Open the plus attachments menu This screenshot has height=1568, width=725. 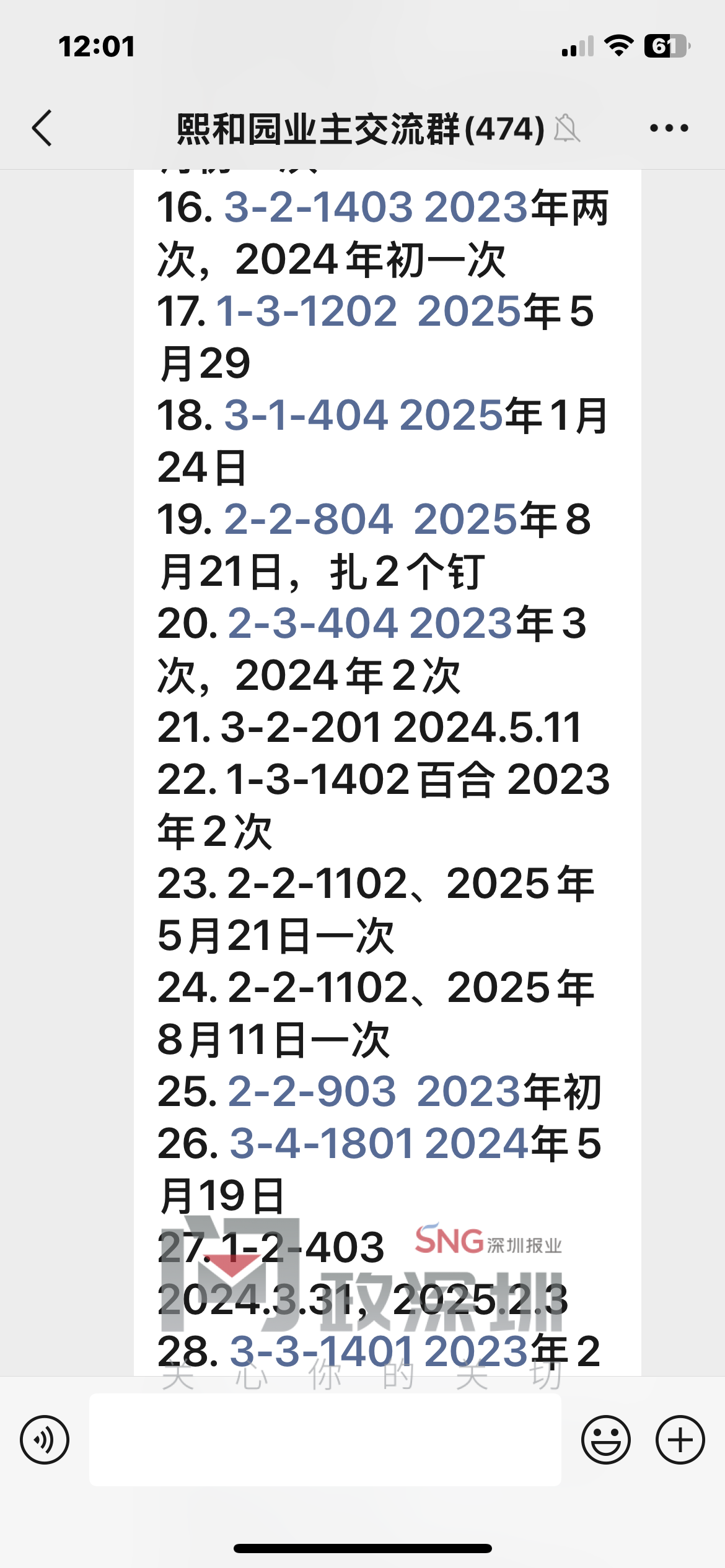(x=680, y=1439)
